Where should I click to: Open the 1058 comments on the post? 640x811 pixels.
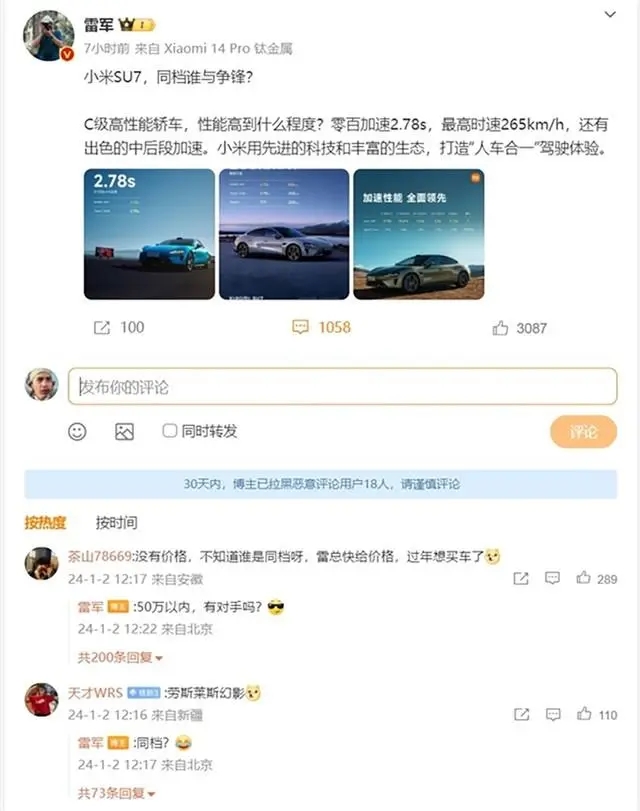[x=321, y=327]
